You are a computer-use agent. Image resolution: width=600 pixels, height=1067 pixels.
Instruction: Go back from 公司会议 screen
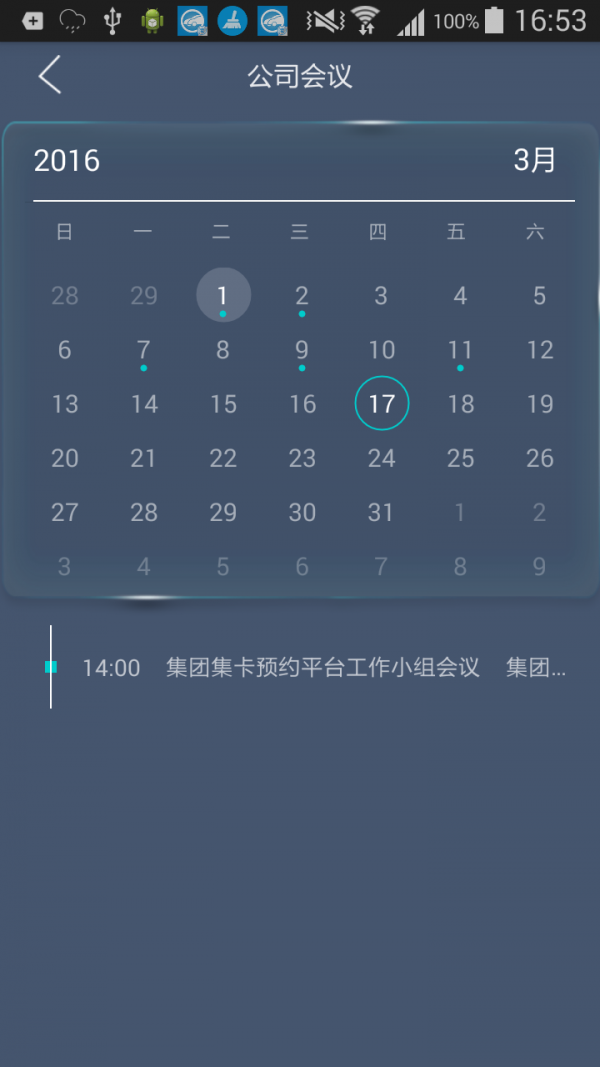click(x=50, y=76)
